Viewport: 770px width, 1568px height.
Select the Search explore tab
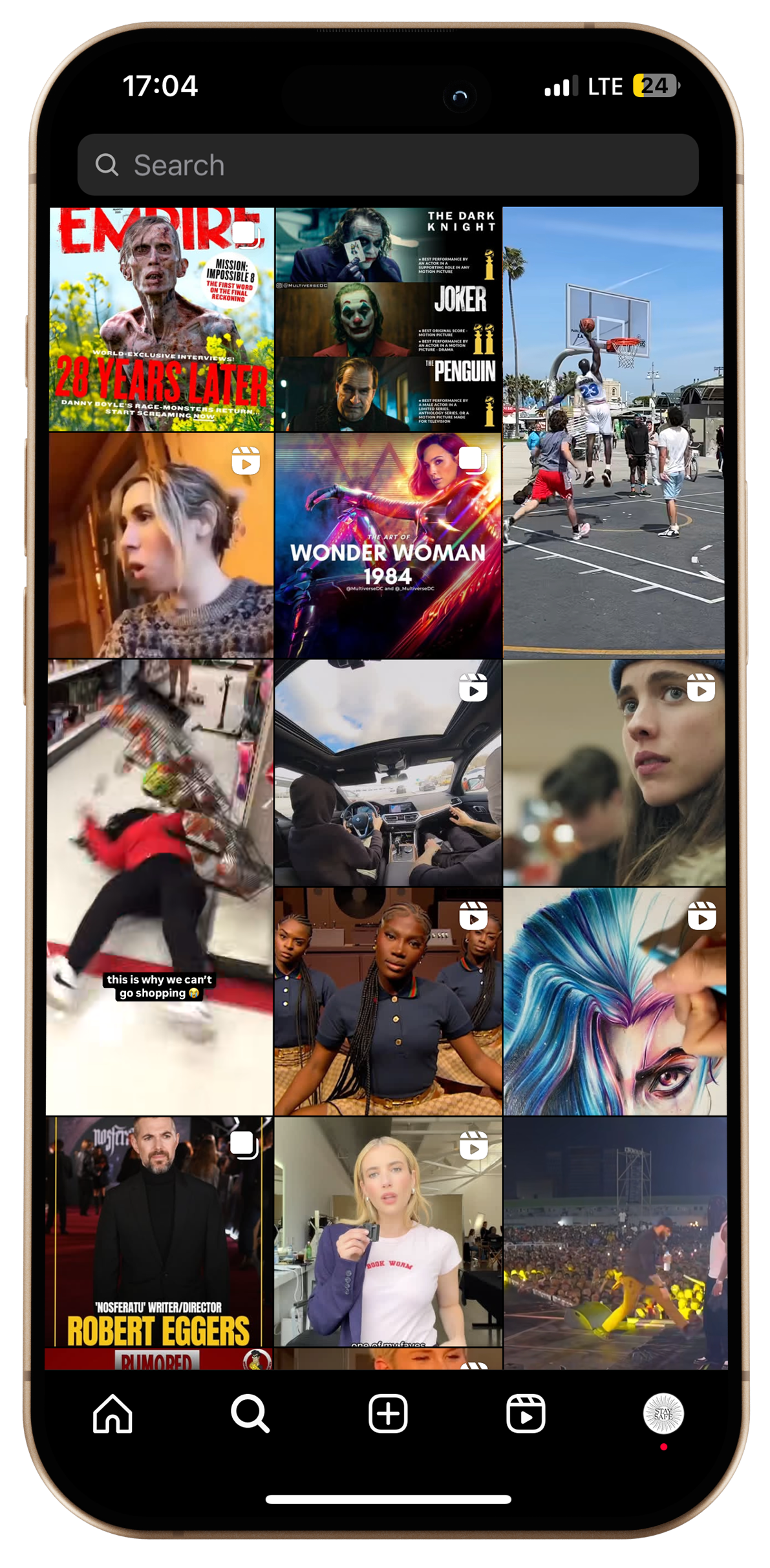coord(250,1414)
